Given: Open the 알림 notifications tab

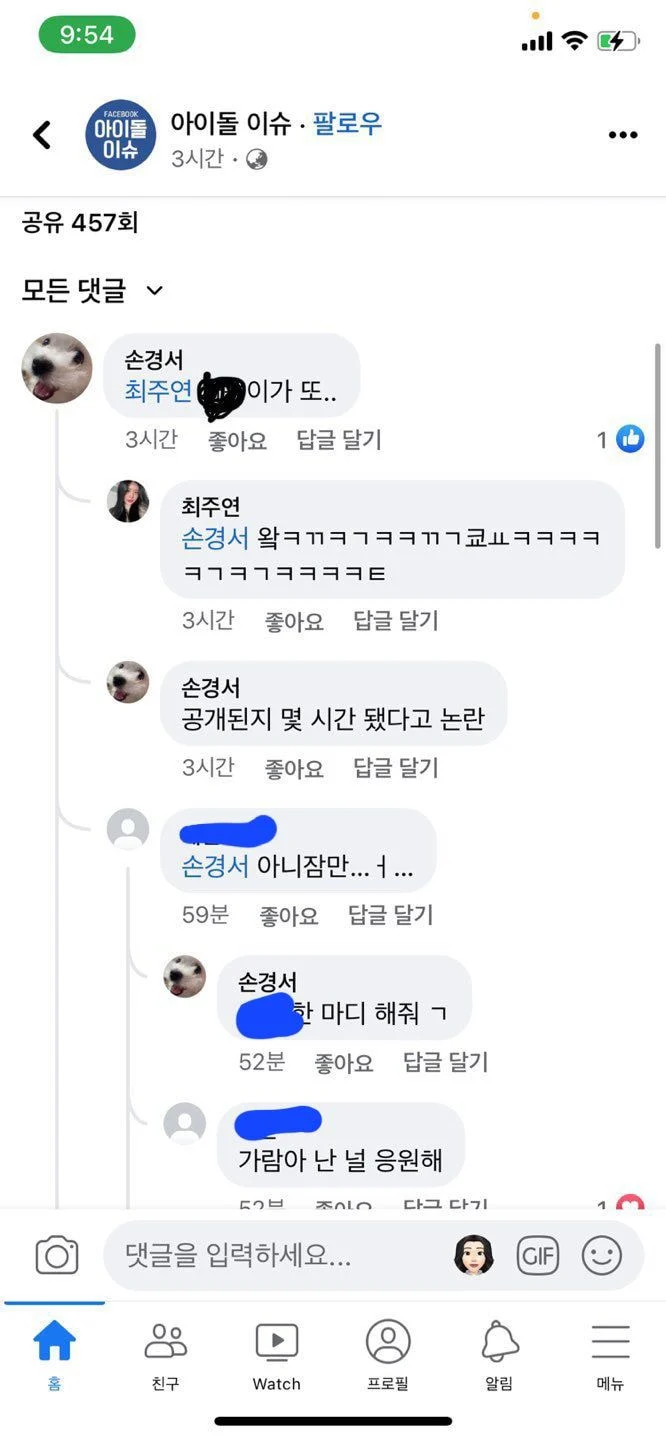Looking at the screenshot, I should pyautogui.click(x=499, y=1356).
